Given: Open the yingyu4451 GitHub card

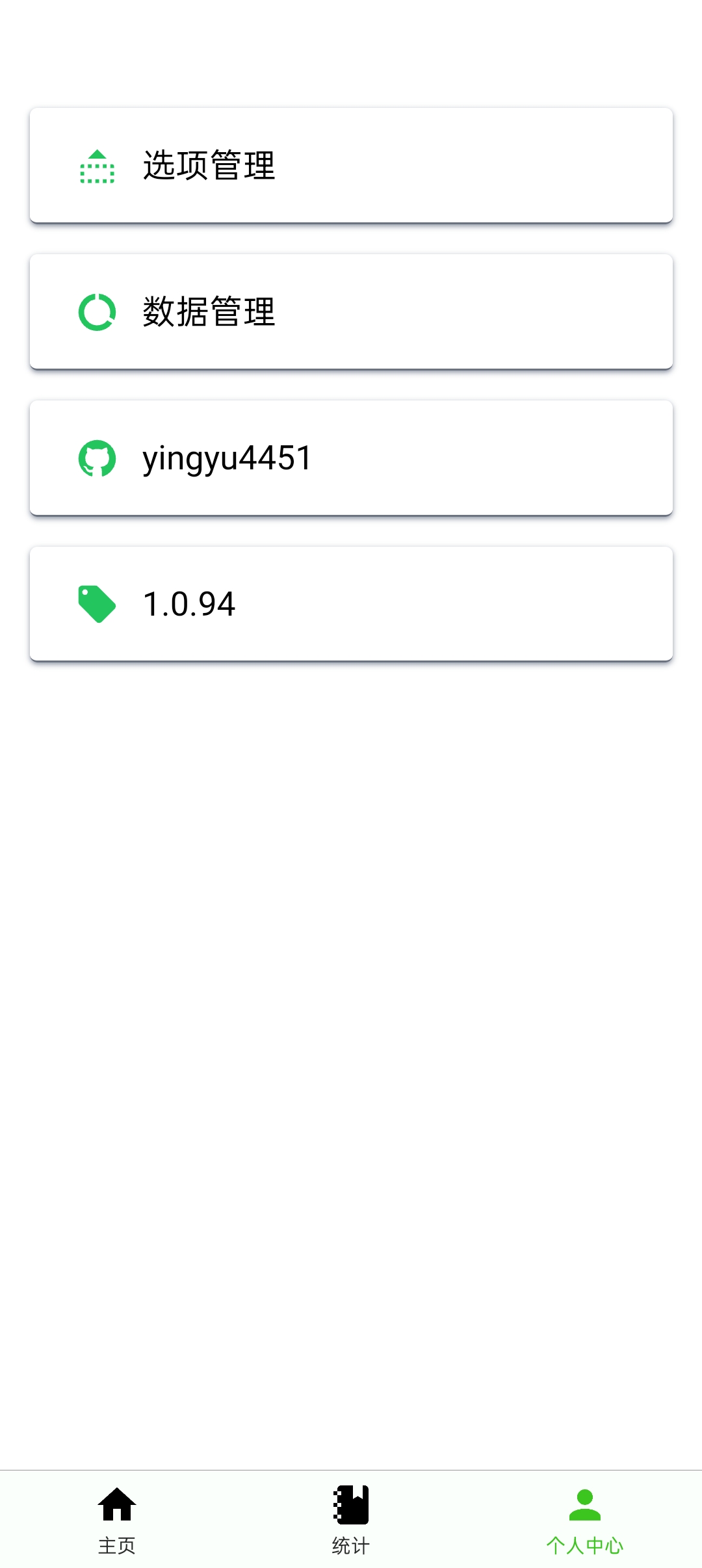Looking at the screenshot, I should pyautogui.click(x=351, y=458).
